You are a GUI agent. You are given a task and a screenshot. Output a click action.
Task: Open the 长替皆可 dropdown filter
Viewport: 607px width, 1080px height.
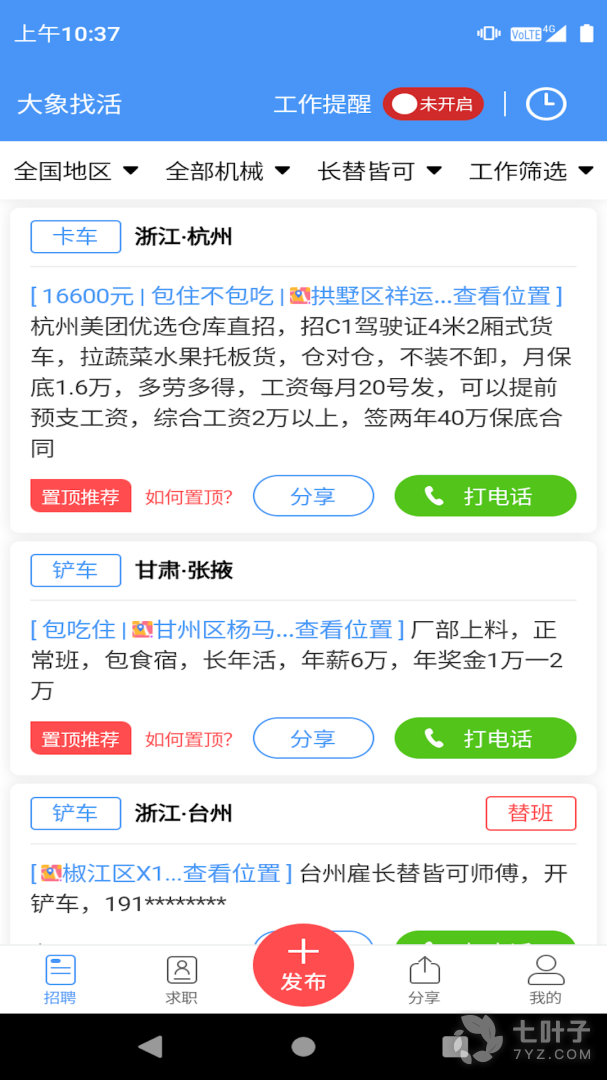[x=380, y=171]
